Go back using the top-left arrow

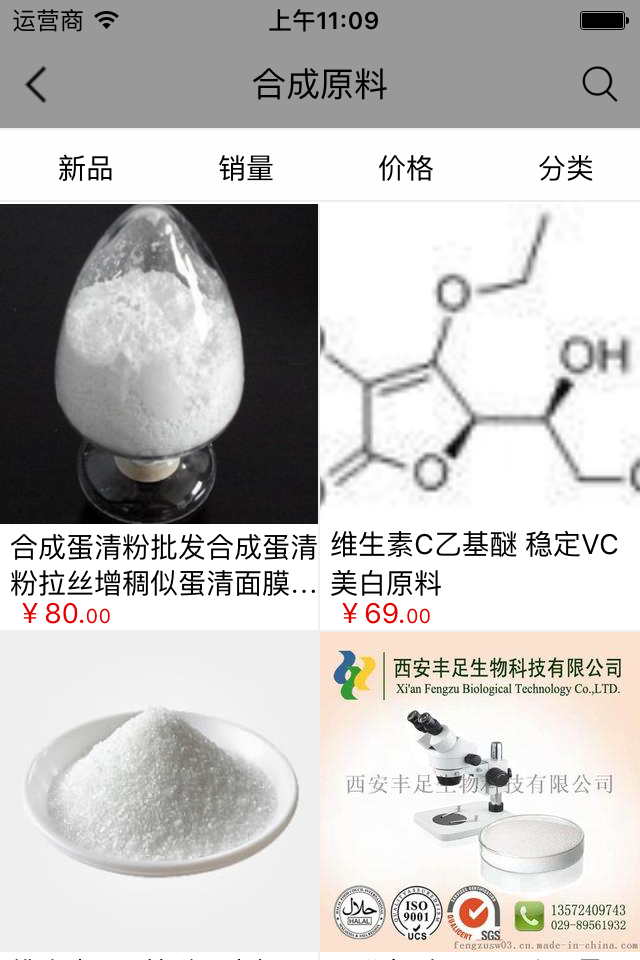[36, 85]
